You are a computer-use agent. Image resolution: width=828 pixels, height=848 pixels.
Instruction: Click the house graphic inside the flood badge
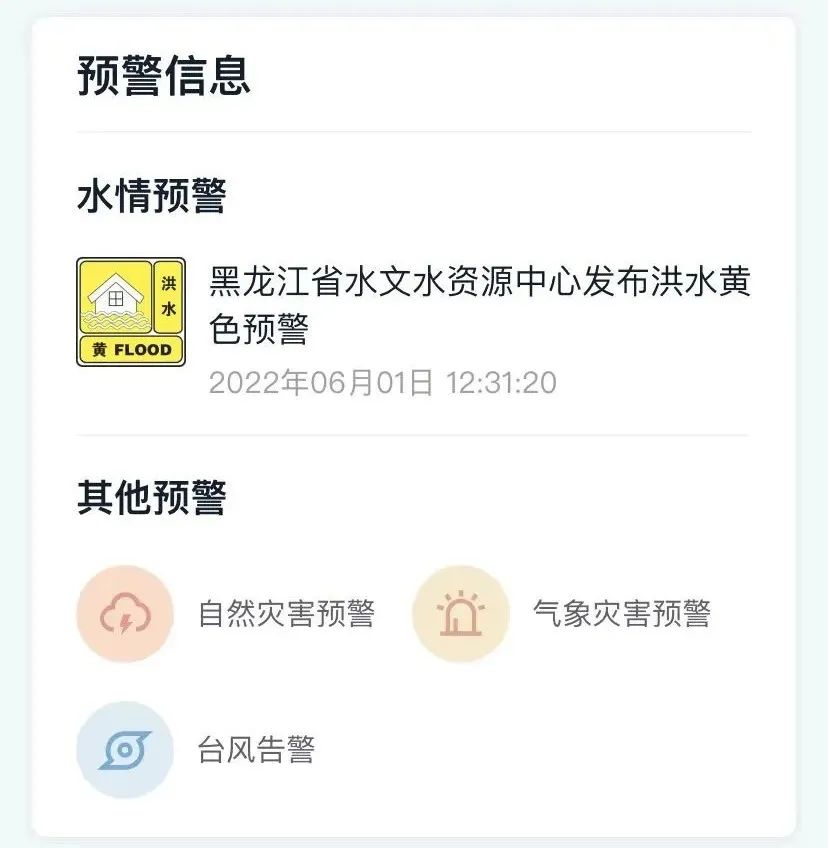[117, 296]
